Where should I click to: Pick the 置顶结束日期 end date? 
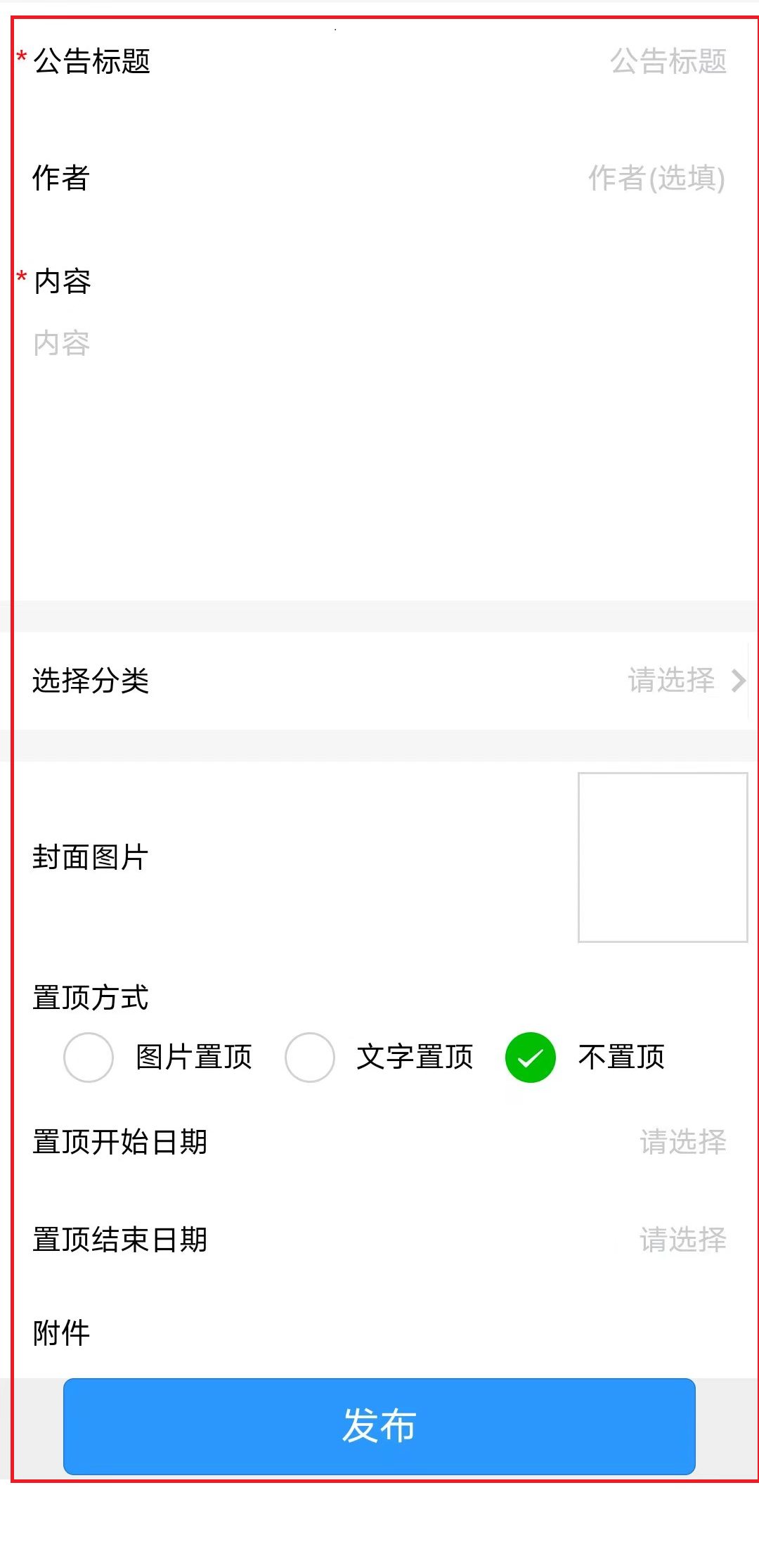pyautogui.click(x=379, y=1239)
